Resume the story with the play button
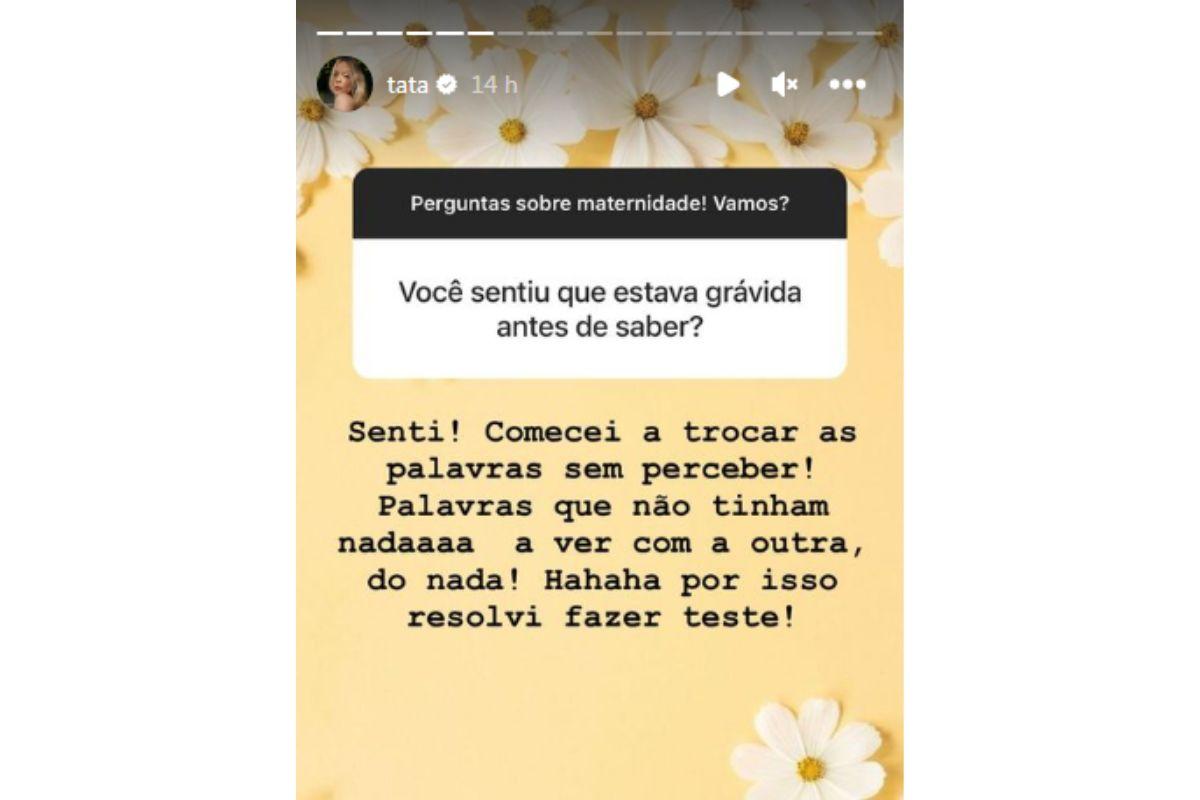This screenshot has height=800, width=1200. tap(728, 85)
